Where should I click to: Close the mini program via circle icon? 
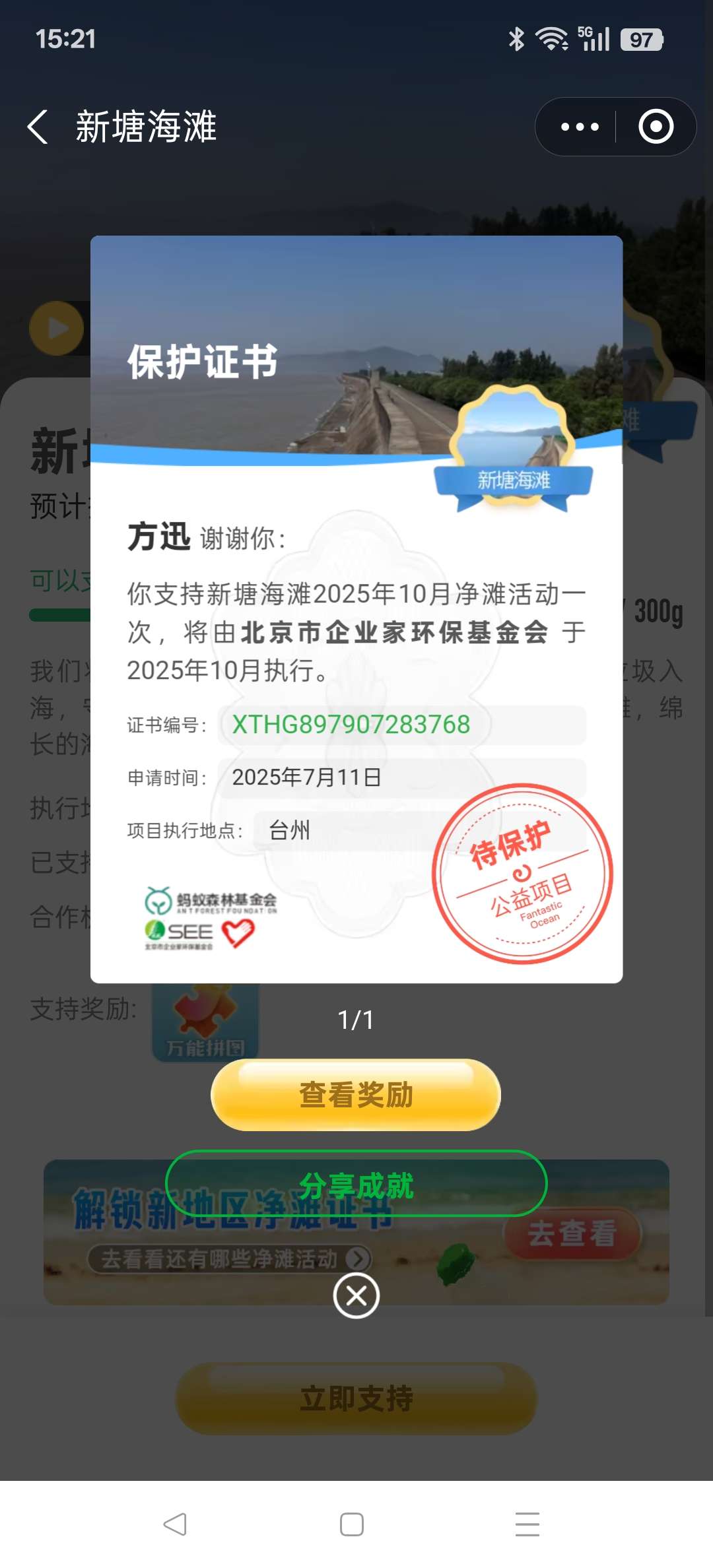pyautogui.click(x=656, y=127)
